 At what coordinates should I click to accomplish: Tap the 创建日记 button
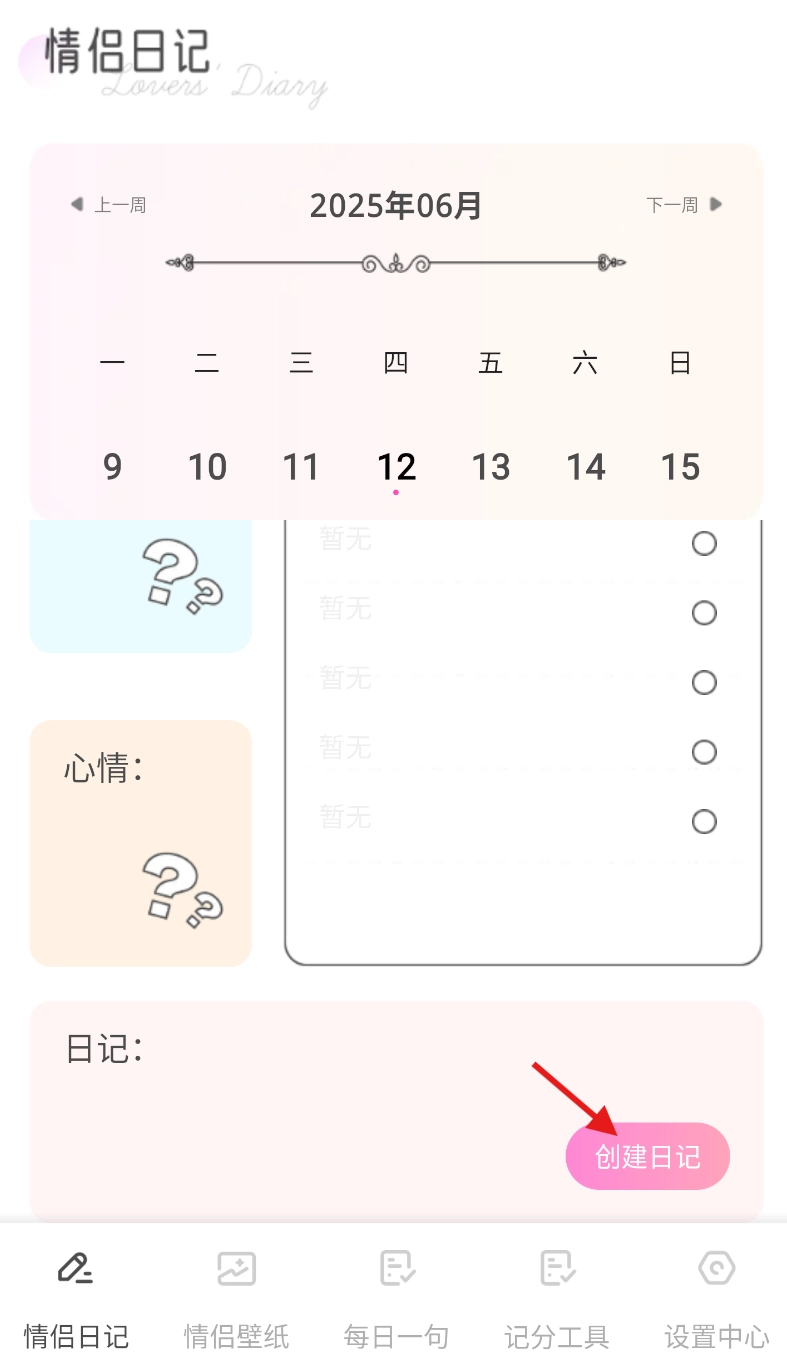(x=647, y=1156)
